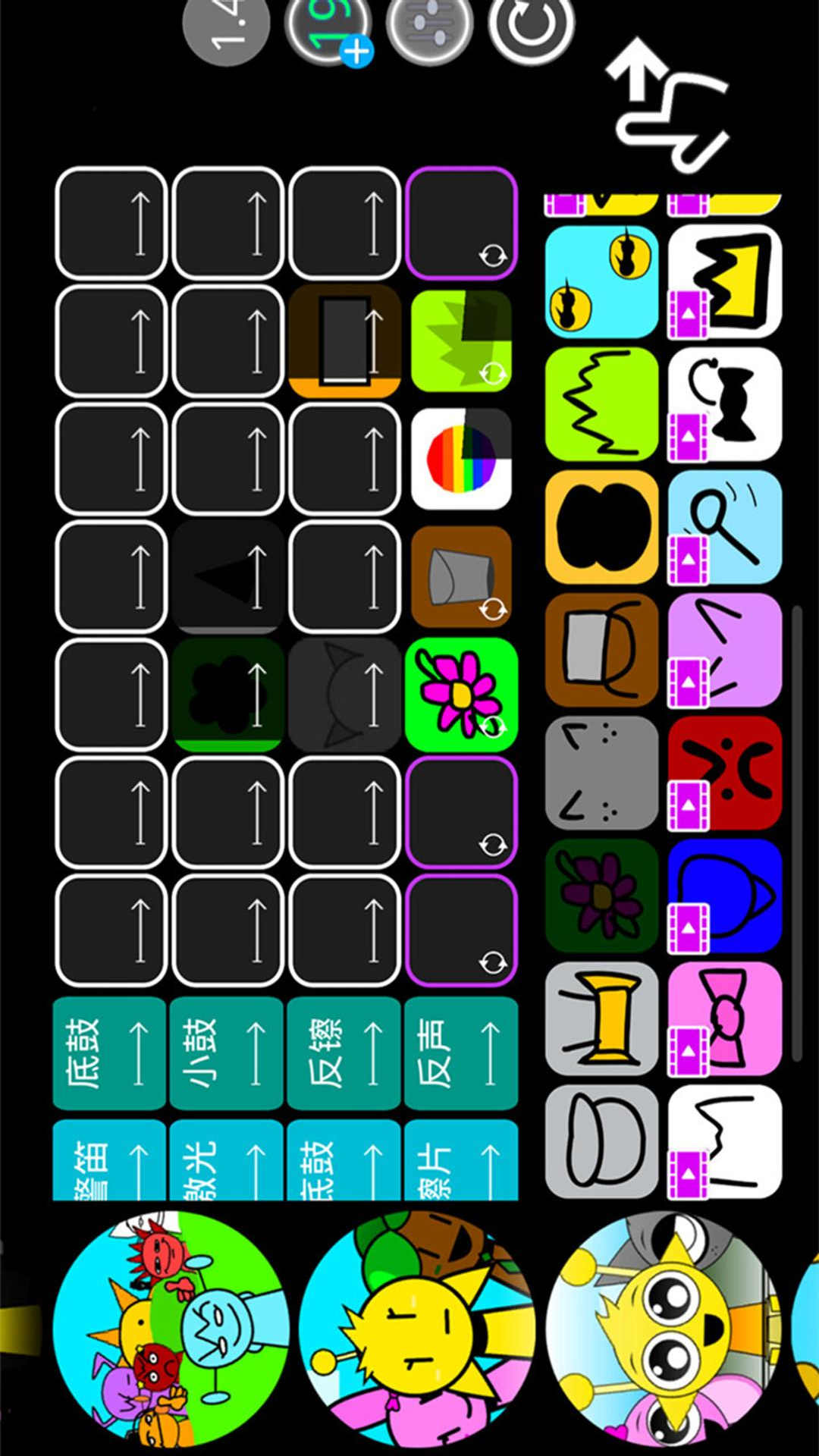
Task: Select the gray bucket on brown tile
Action: (x=461, y=576)
